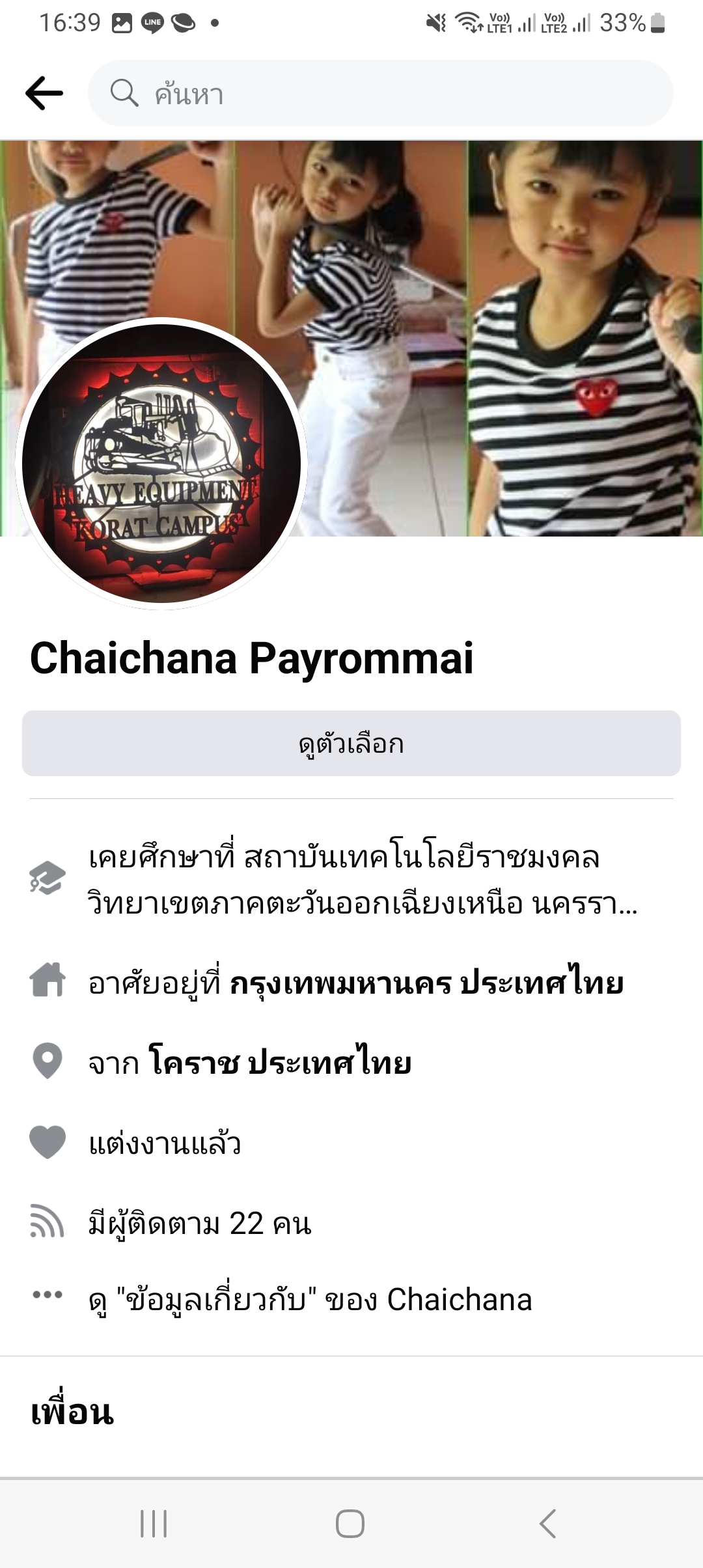View the Heavy Equipment profile picture
703x1568 pixels.
(x=161, y=464)
